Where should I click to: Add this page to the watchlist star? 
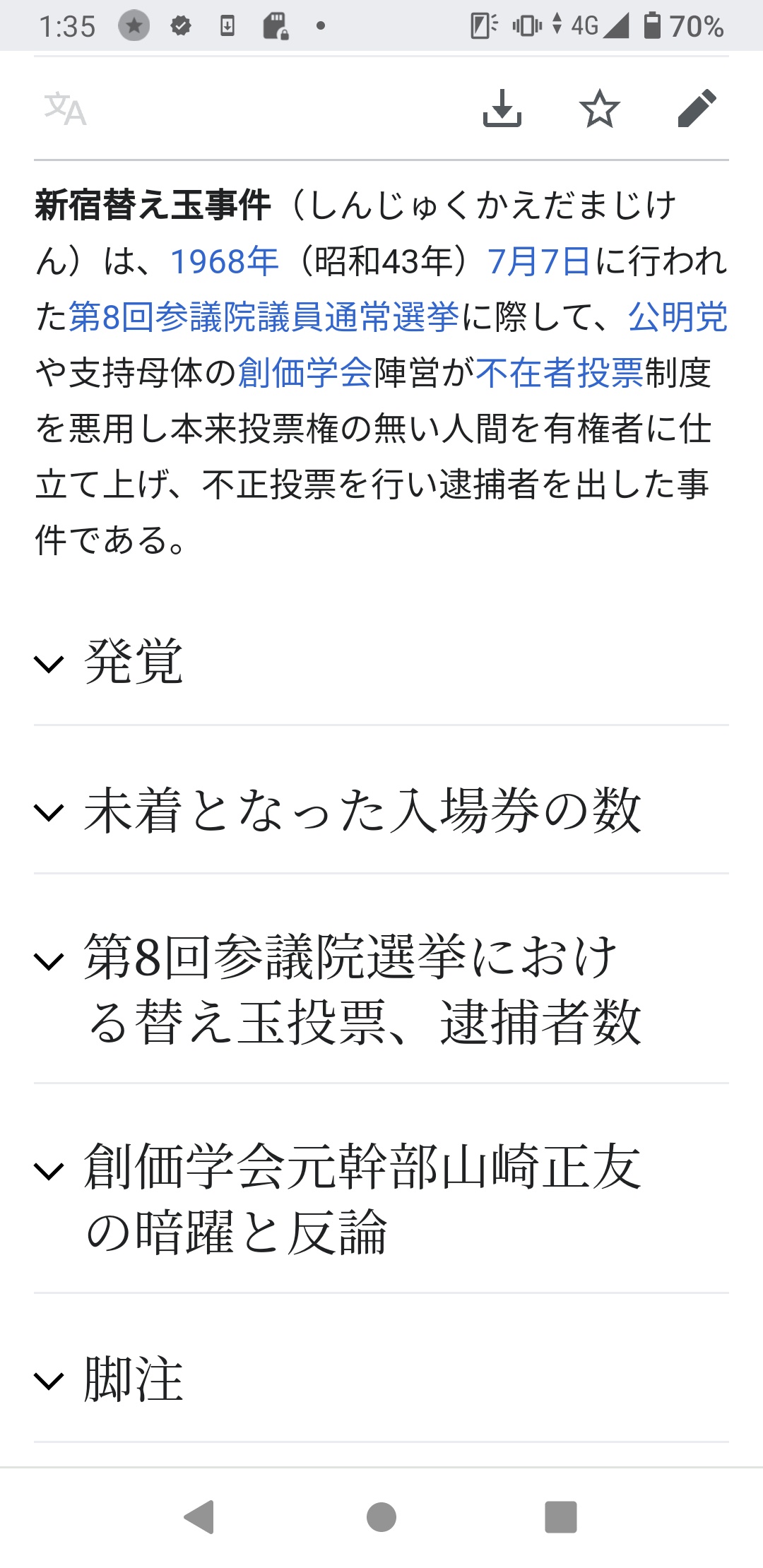(599, 109)
